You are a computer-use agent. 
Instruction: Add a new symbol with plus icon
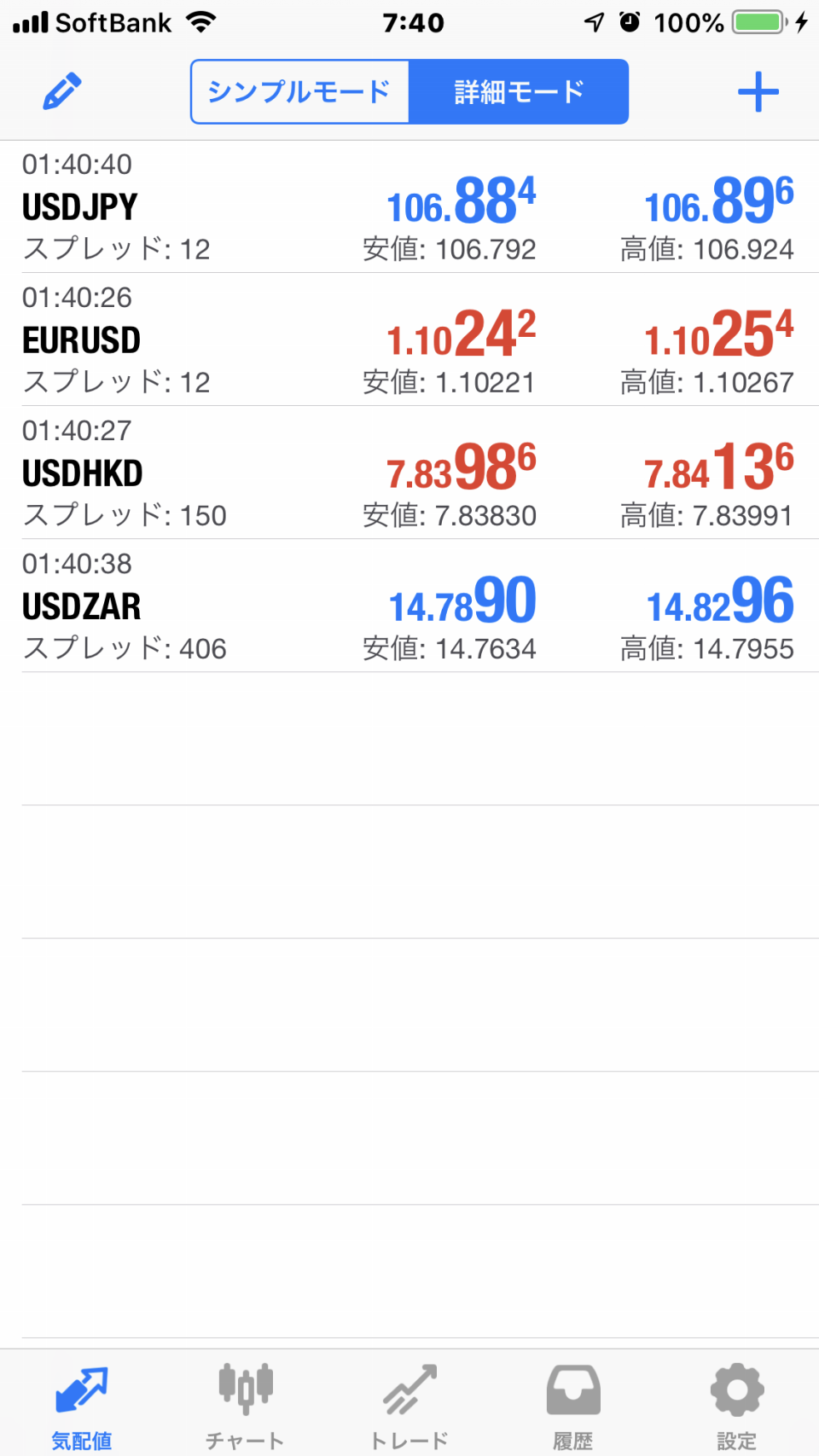coord(758,92)
